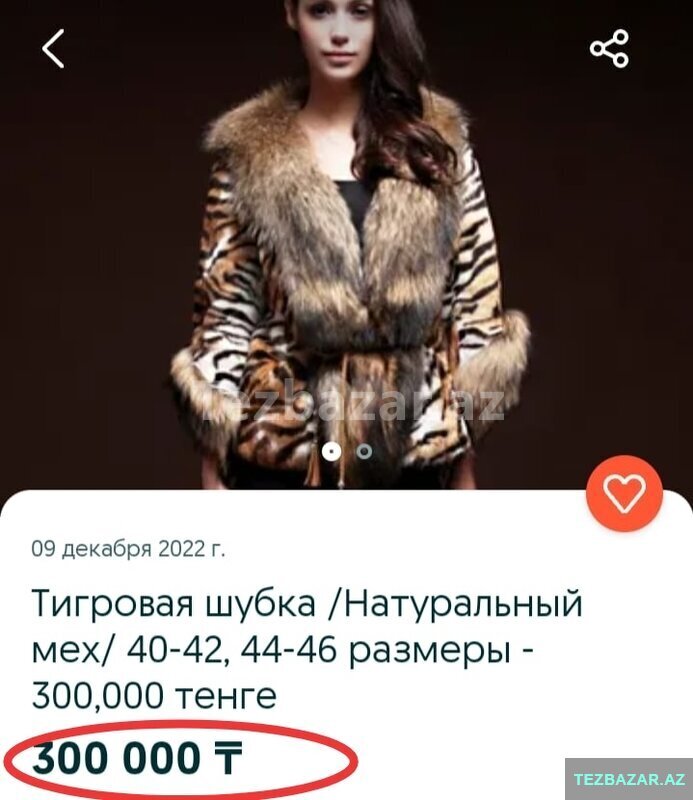Jump to the second photo indicator dot
The image size is (693, 800).
[x=365, y=451]
